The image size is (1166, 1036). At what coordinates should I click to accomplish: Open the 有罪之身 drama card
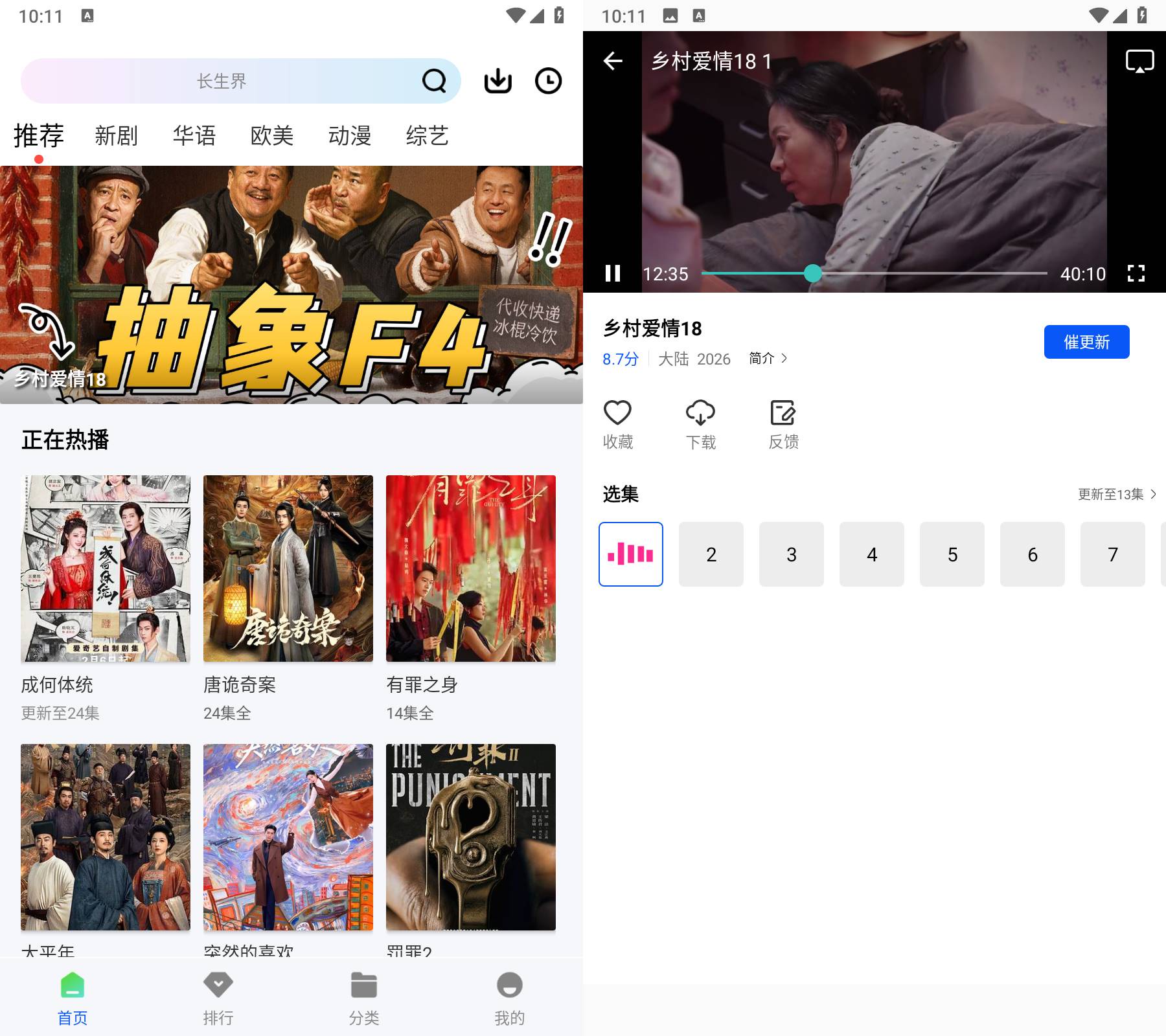[x=471, y=569]
